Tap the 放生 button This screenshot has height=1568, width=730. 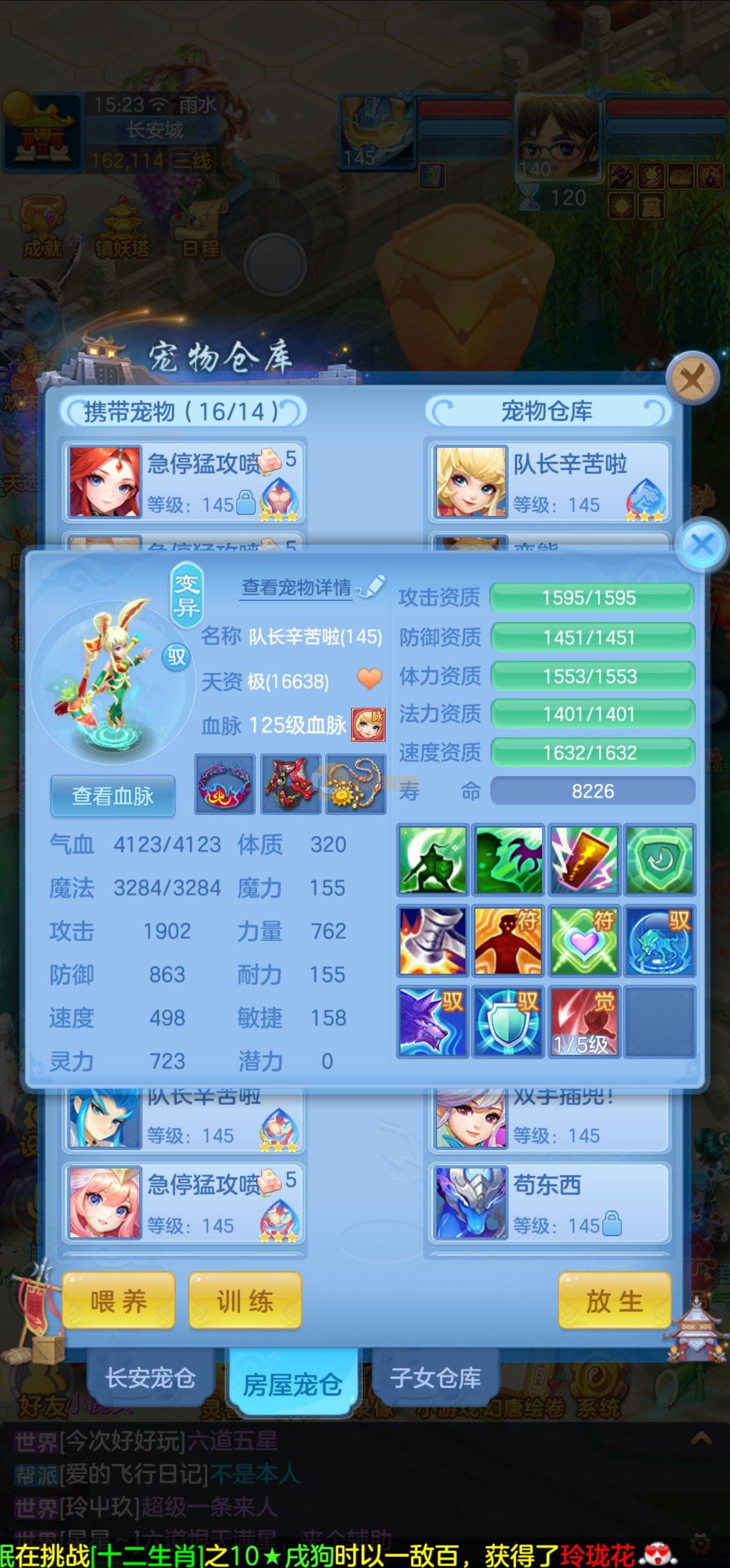click(615, 1301)
